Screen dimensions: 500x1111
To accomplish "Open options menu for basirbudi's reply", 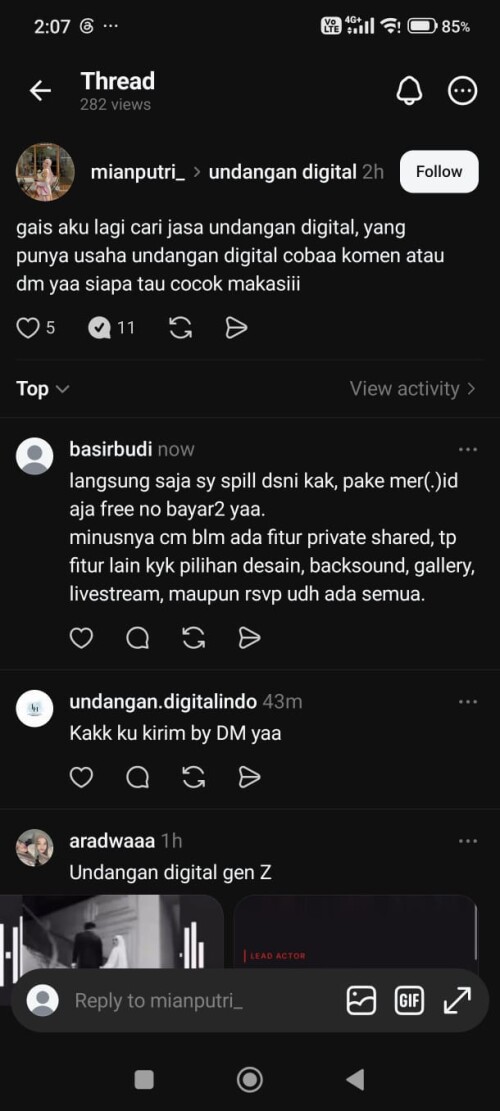I will point(467,449).
